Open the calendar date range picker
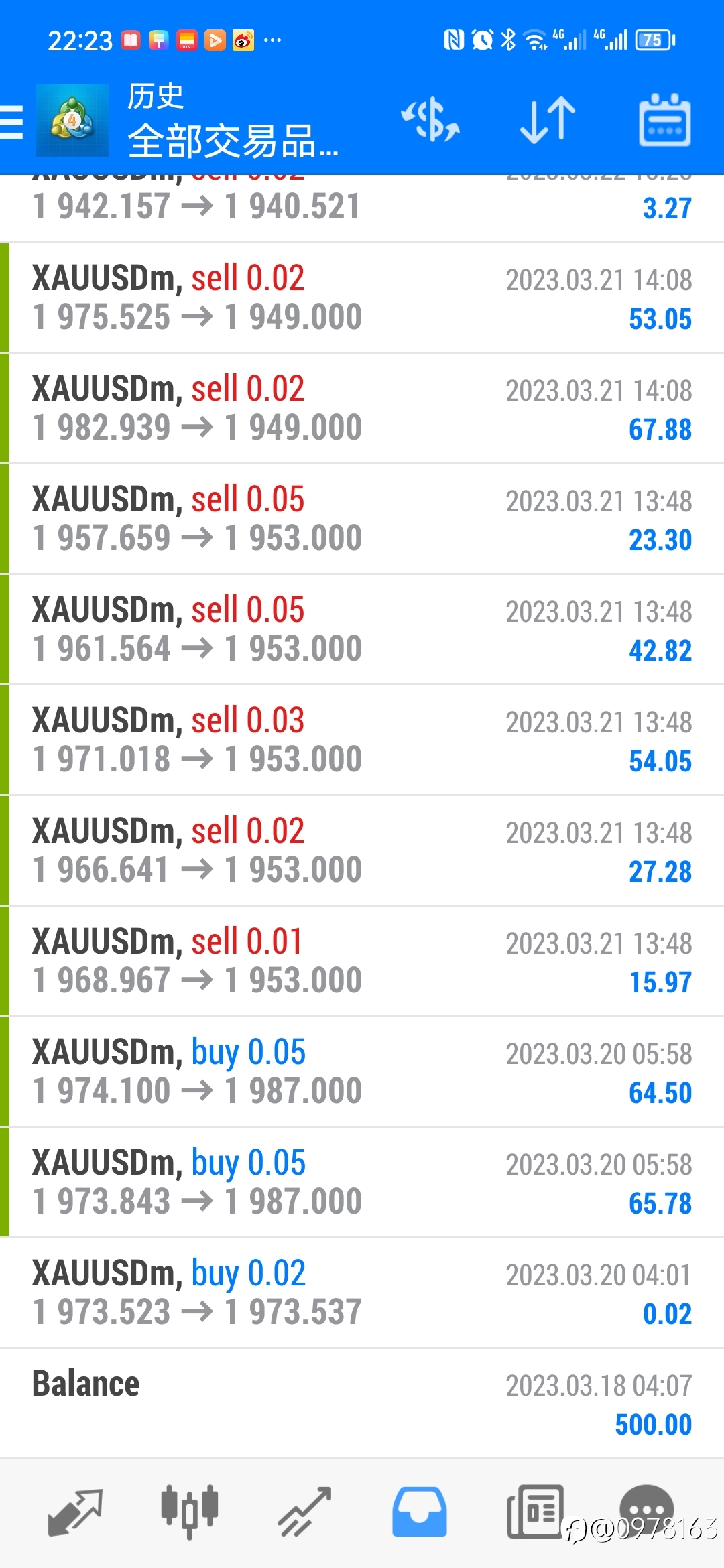 tap(664, 120)
